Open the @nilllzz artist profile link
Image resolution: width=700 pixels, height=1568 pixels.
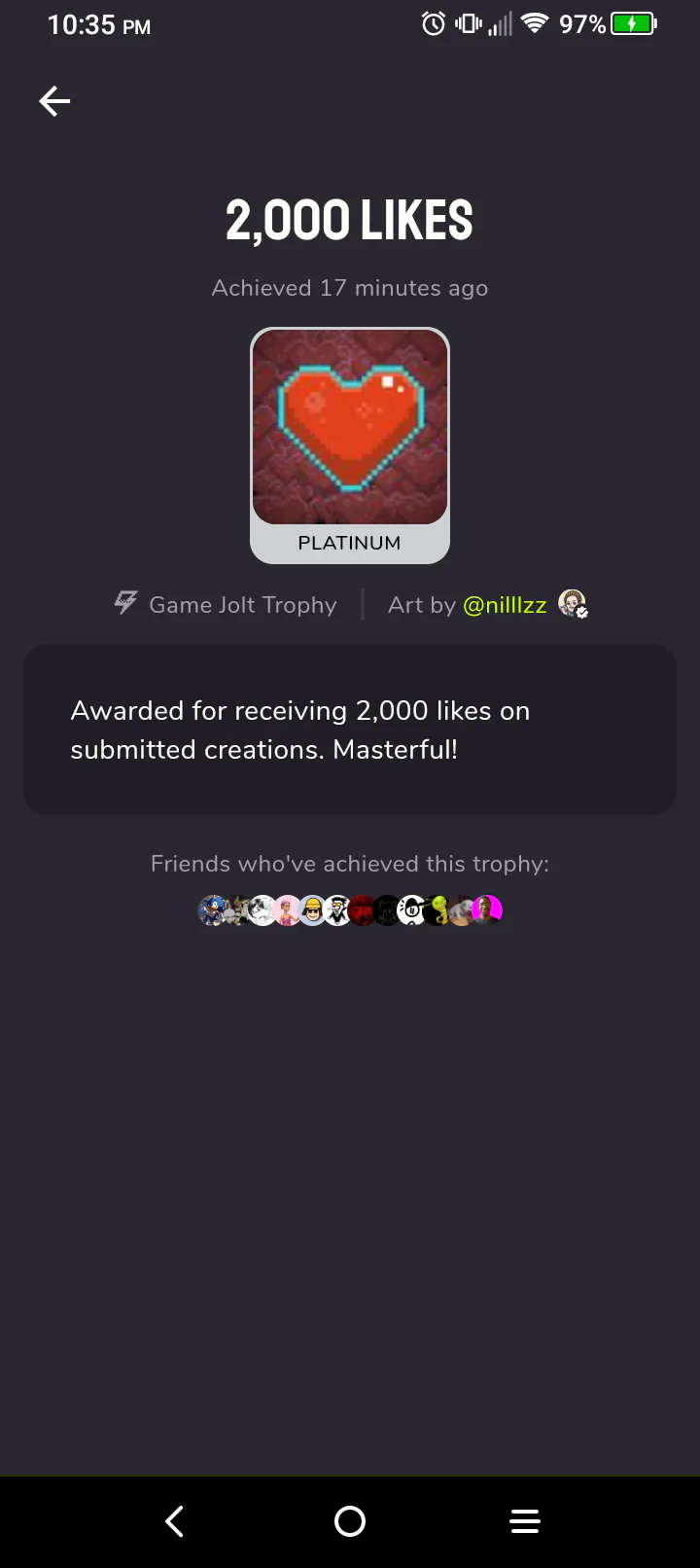click(505, 605)
